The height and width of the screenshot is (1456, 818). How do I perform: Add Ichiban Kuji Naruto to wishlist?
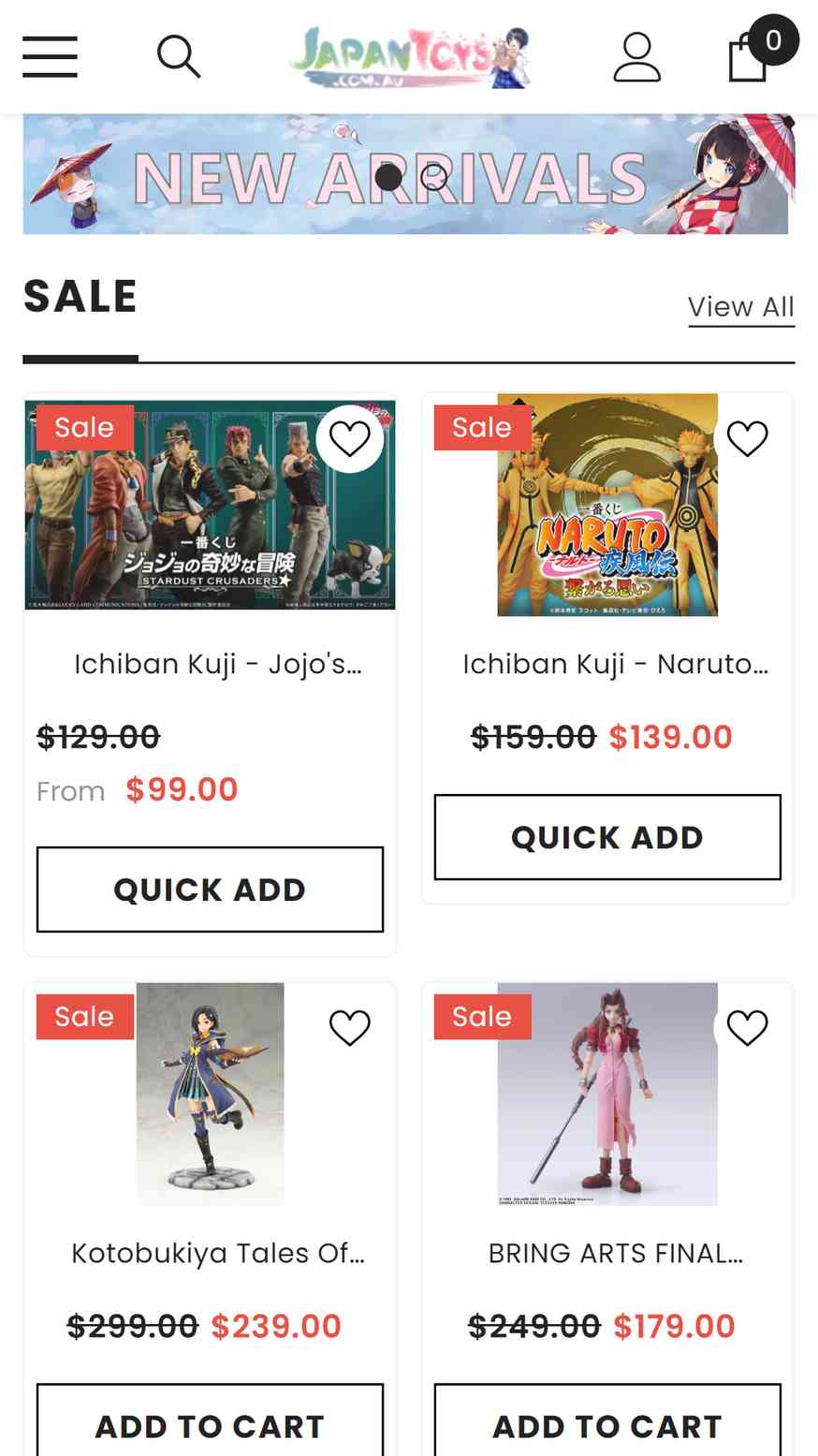coord(747,438)
